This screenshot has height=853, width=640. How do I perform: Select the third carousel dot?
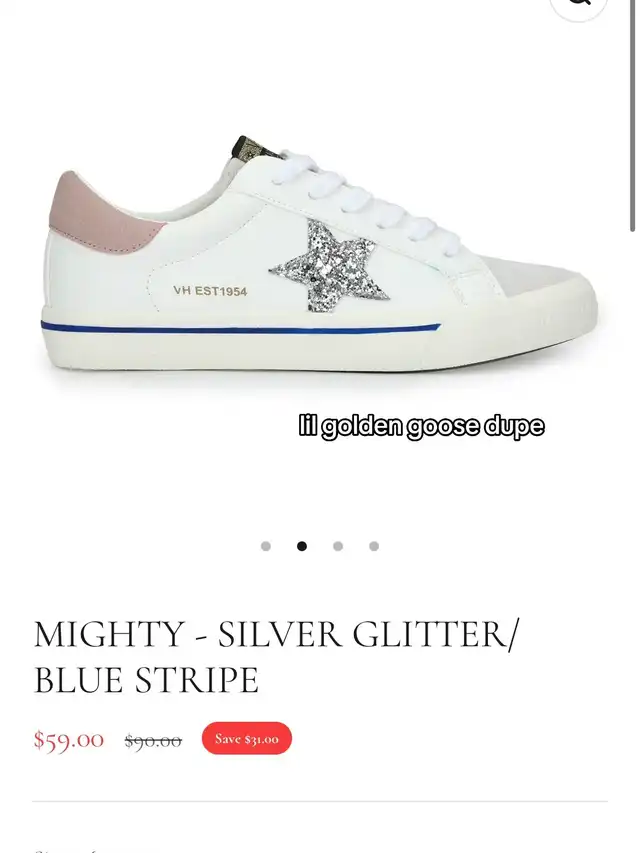coord(338,546)
